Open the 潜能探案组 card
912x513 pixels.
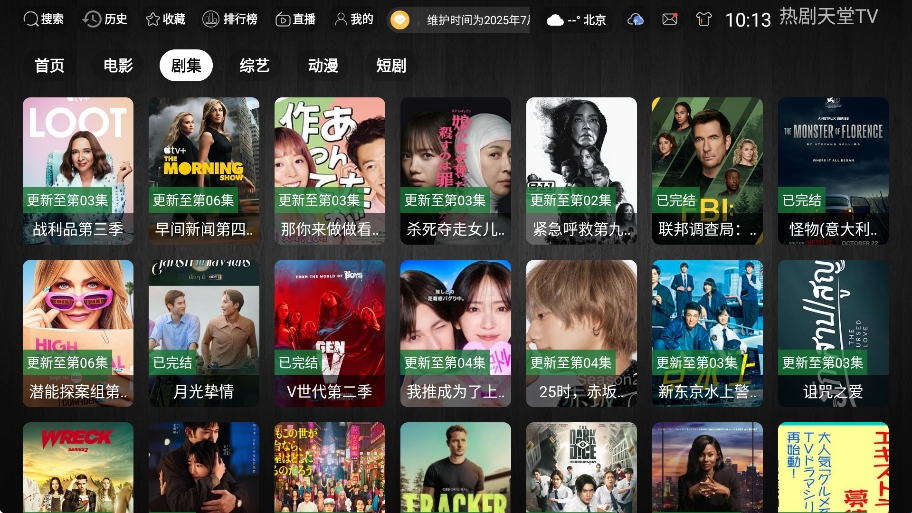(x=78, y=333)
